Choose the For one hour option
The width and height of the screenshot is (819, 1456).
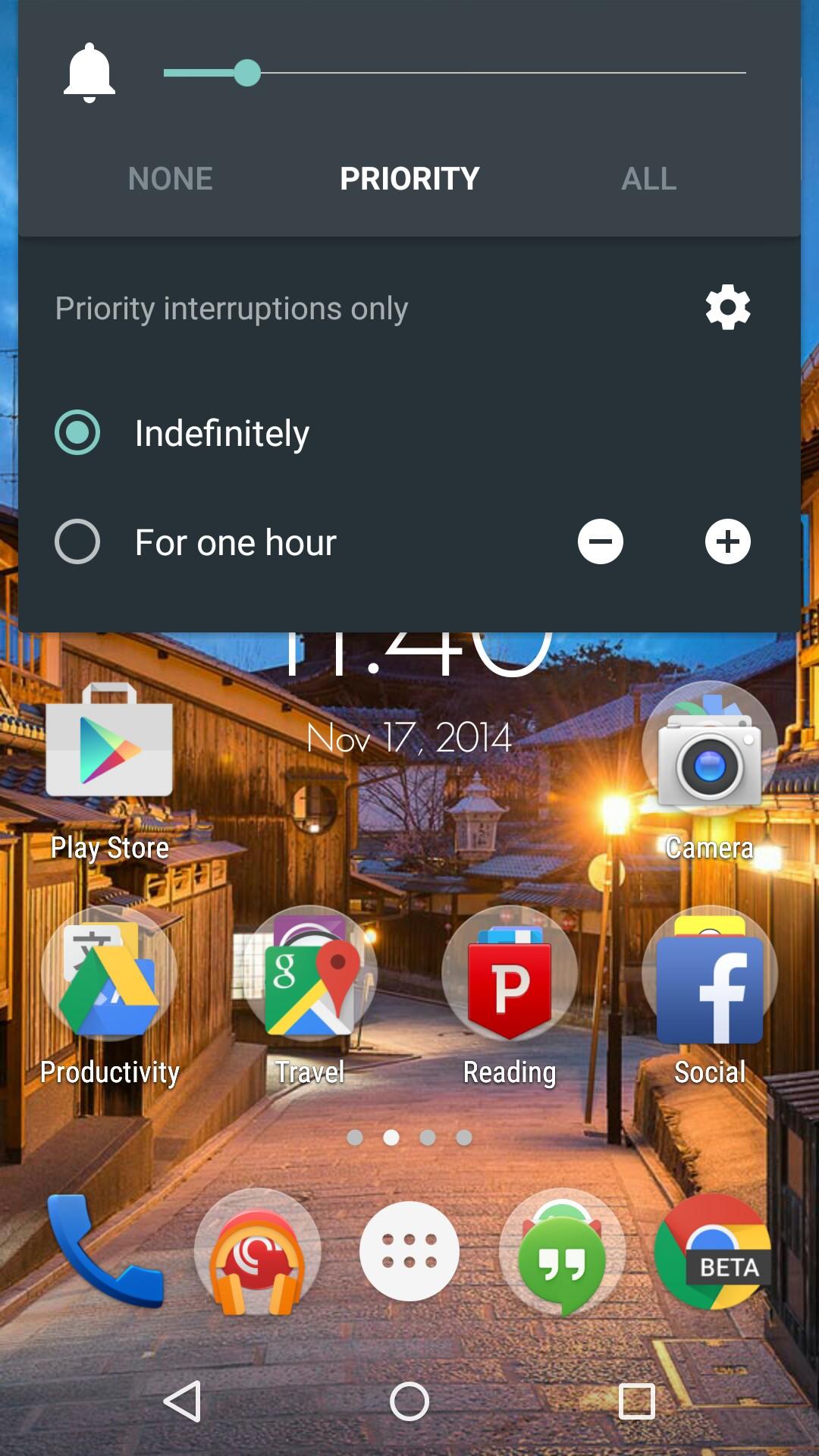point(77,542)
